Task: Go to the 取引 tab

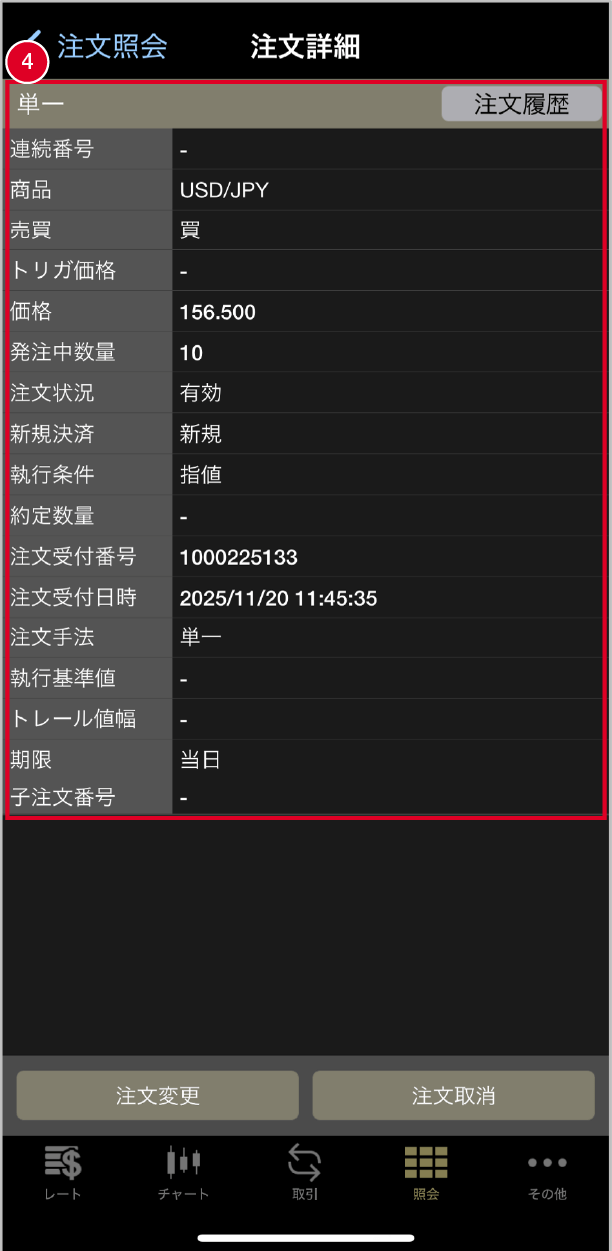Action: pos(305,1174)
